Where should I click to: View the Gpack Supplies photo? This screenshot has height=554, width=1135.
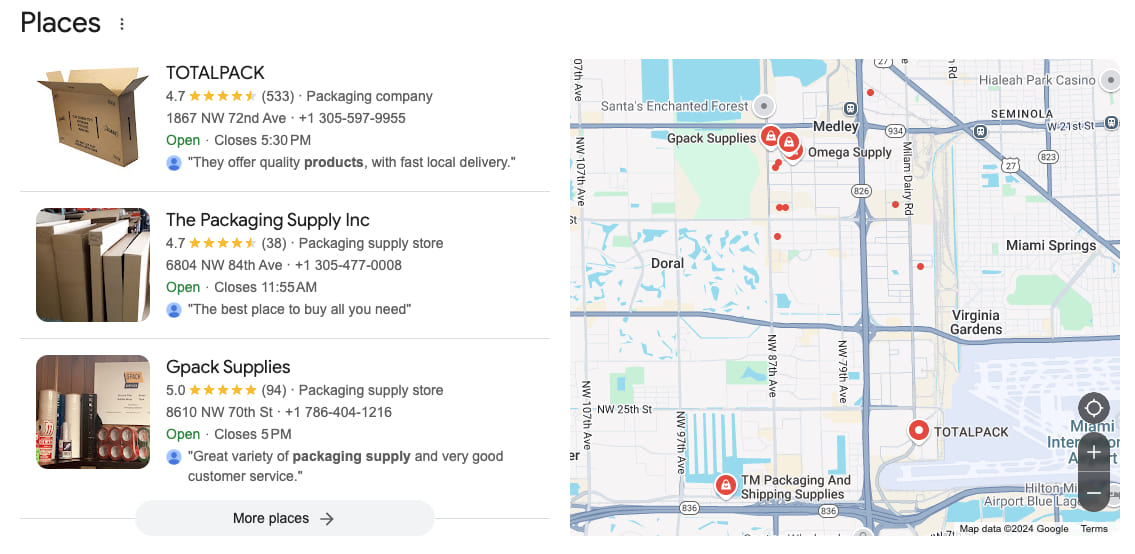92,411
